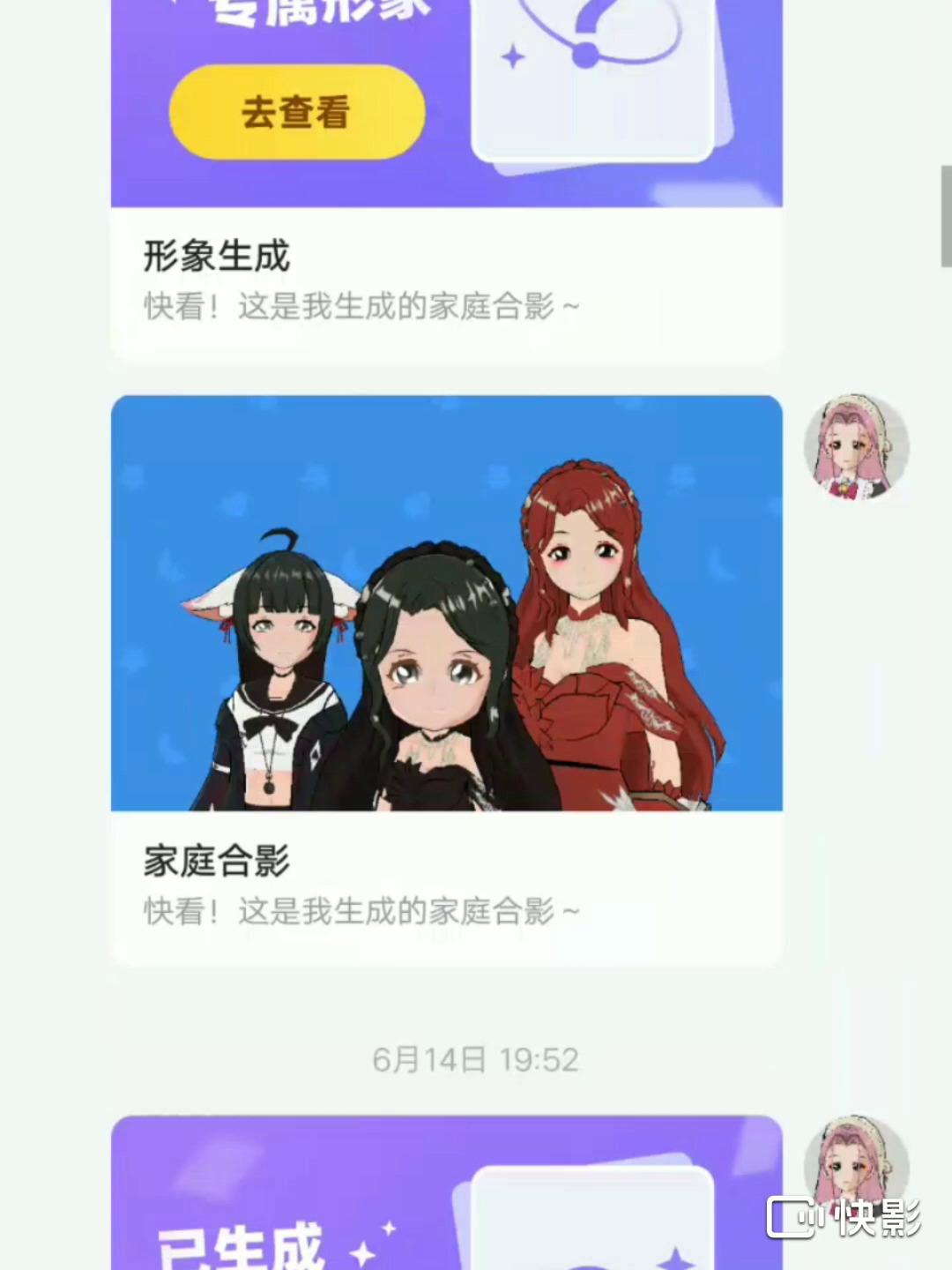The image size is (952, 1270).
Task: Open the 家庭合影 family photo card
Action: 446,679
